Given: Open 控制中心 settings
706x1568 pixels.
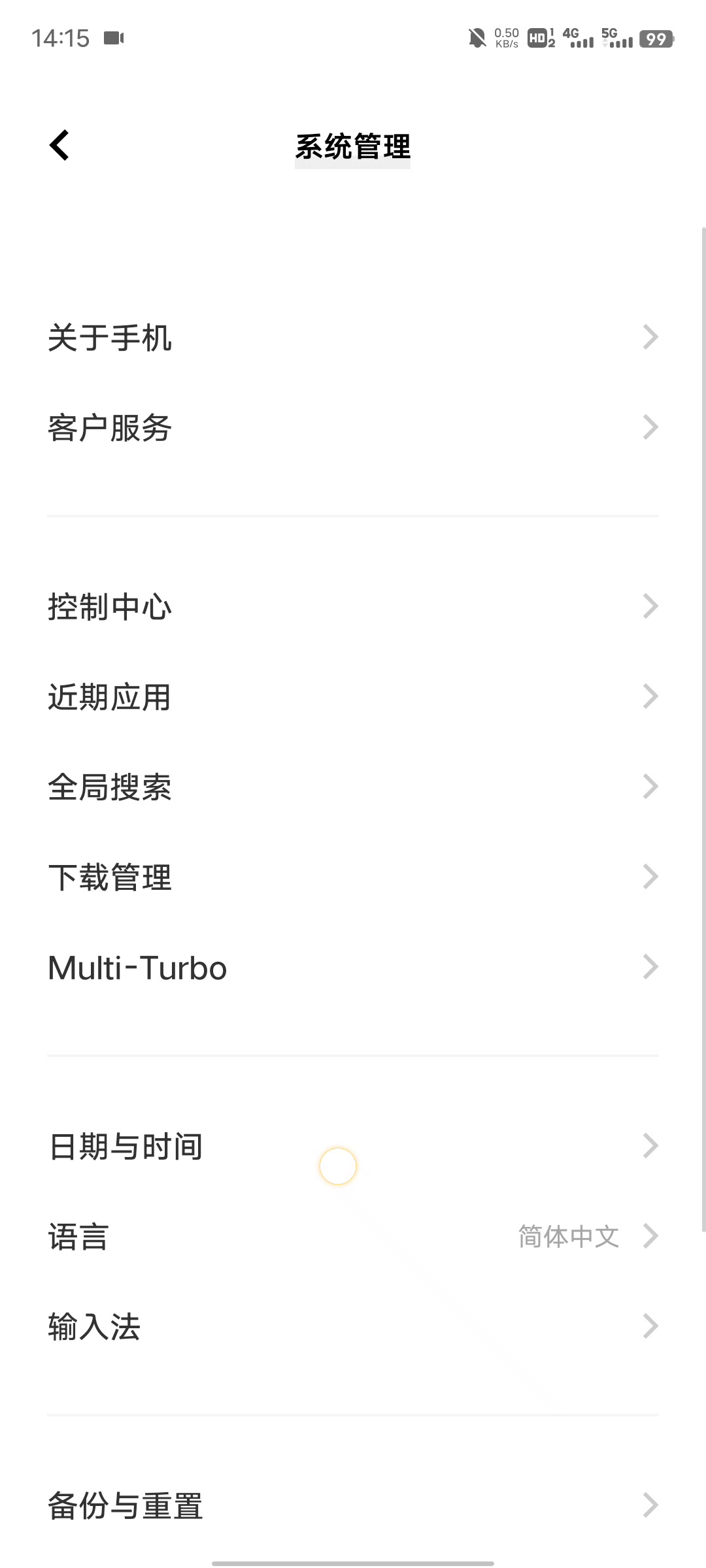Looking at the screenshot, I should 353,607.
